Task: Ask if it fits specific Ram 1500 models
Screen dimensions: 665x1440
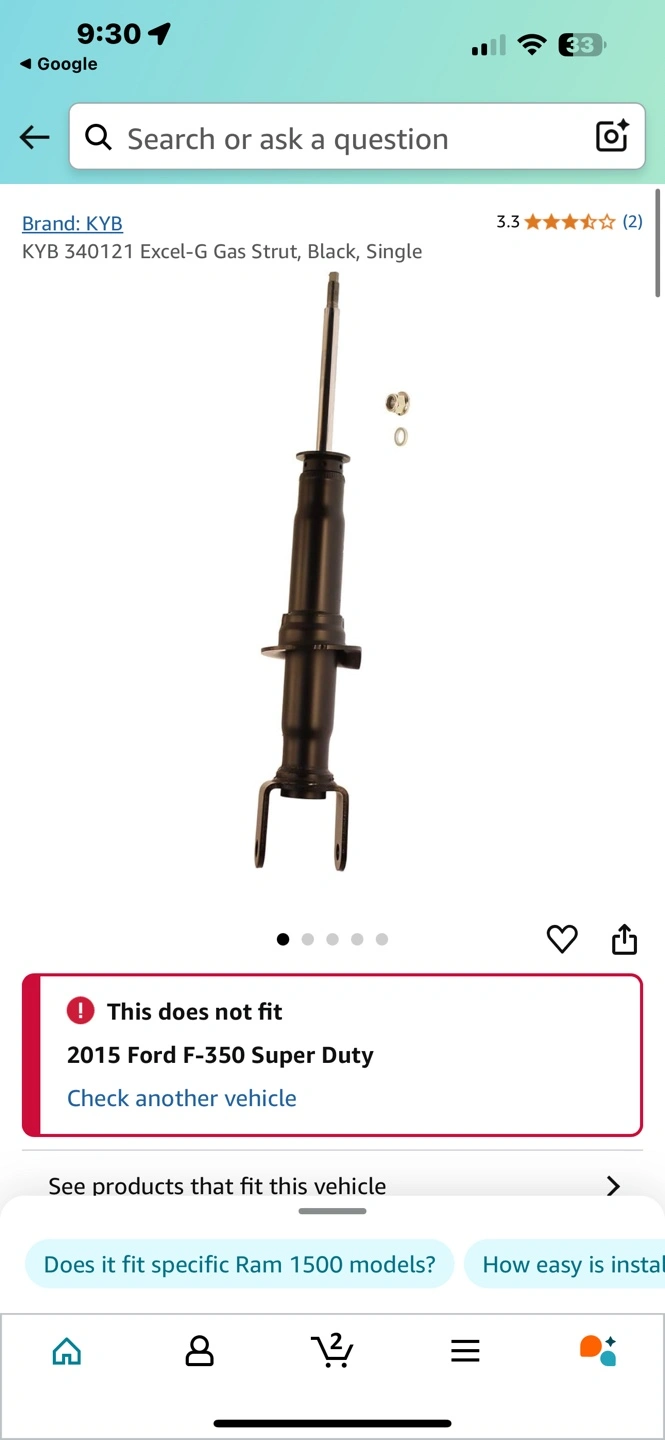Action: point(239,1265)
